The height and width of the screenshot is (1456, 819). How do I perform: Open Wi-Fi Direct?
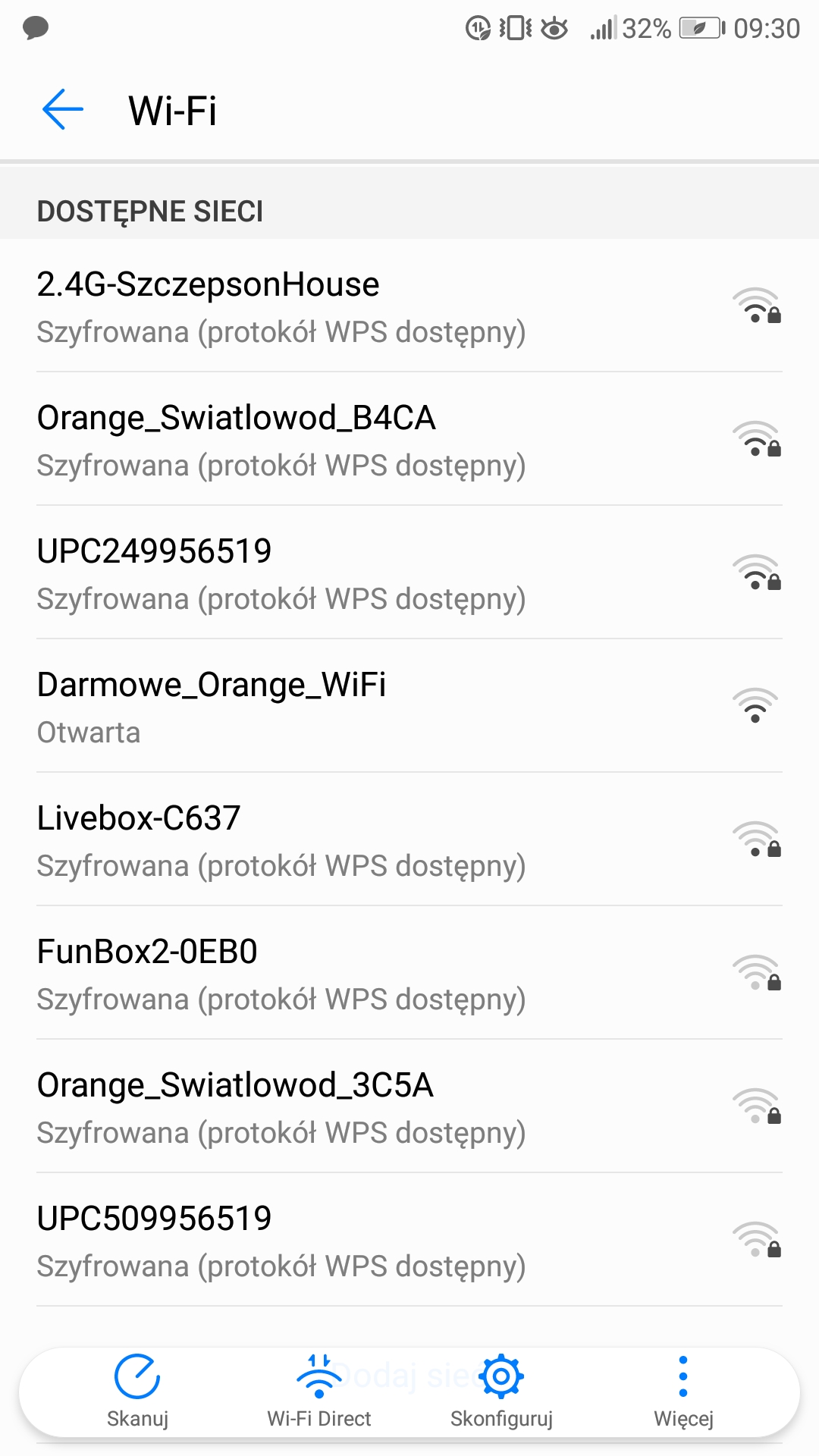[319, 1391]
